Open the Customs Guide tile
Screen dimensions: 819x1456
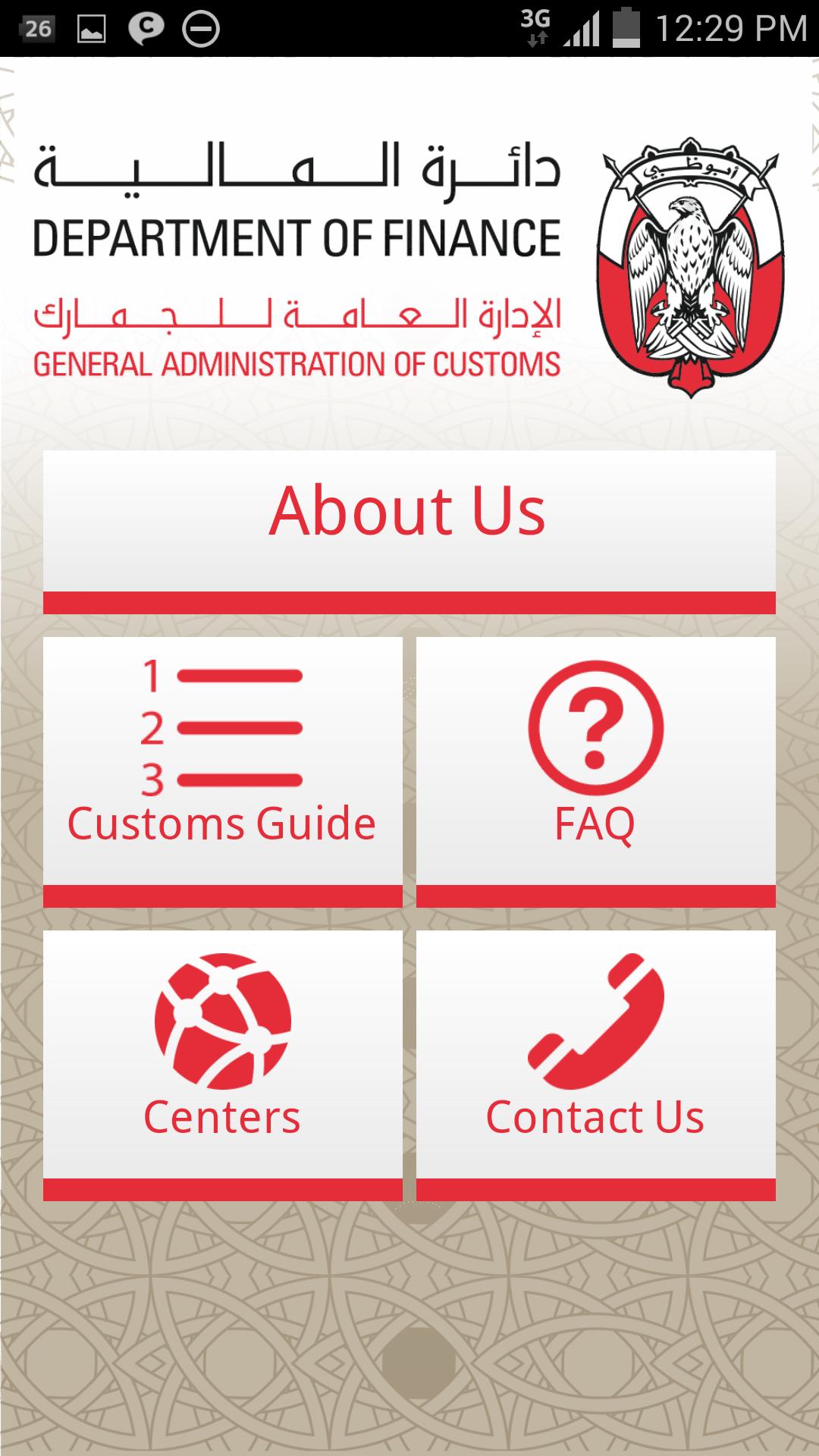pyautogui.click(x=222, y=770)
